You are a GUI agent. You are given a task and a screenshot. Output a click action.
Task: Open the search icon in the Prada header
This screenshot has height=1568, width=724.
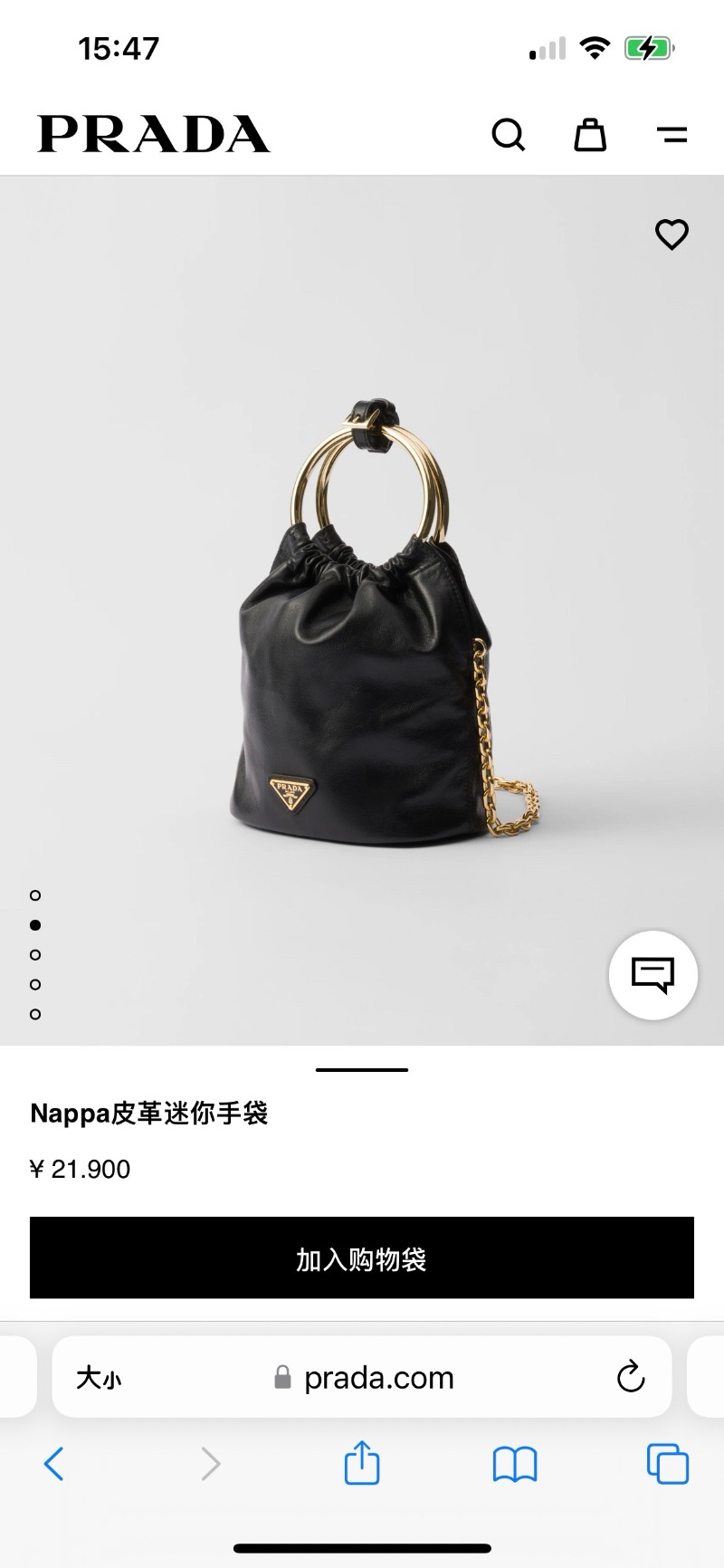tap(508, 135)
